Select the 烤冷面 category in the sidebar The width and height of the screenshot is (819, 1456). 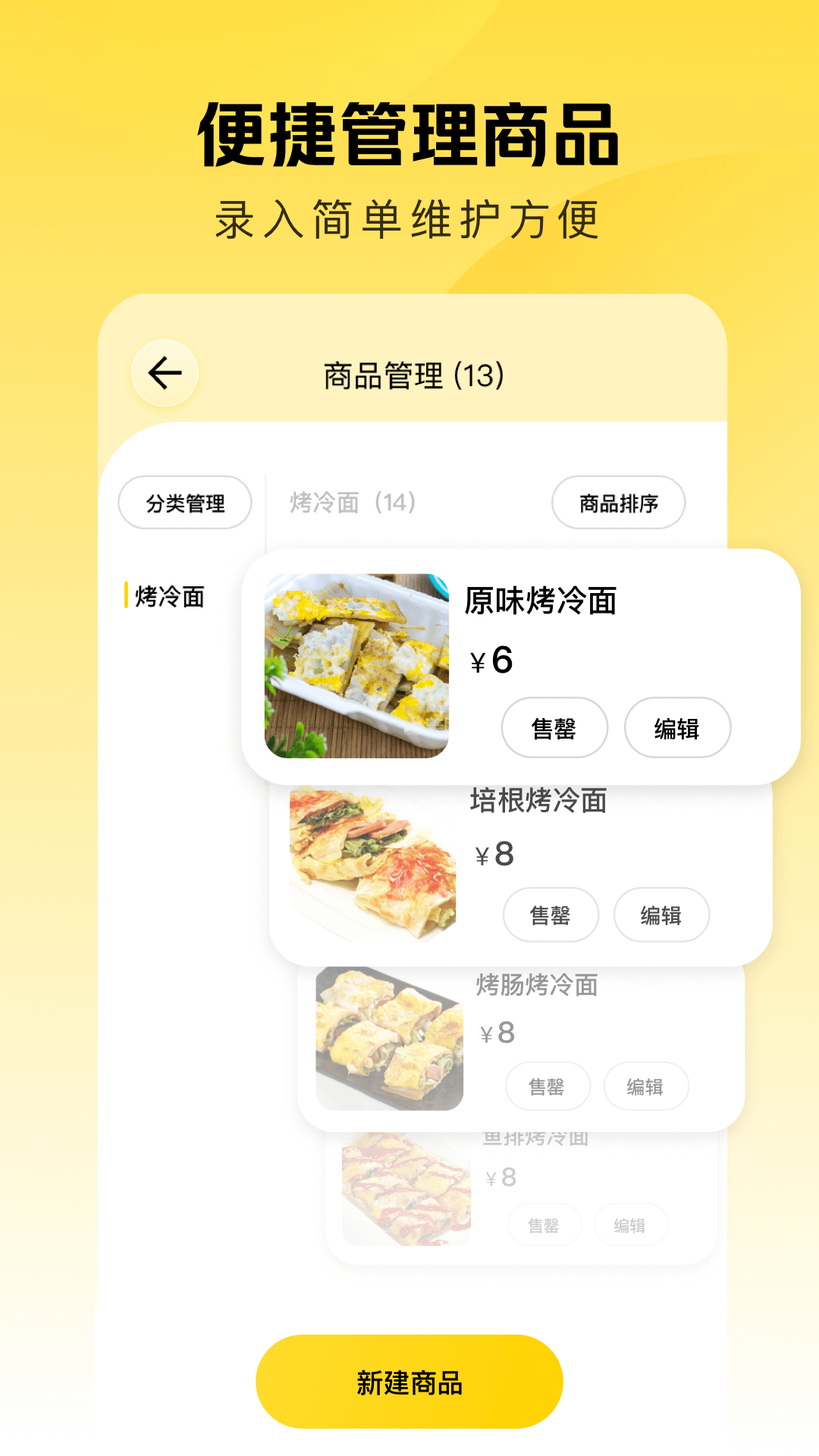[168, 598]
